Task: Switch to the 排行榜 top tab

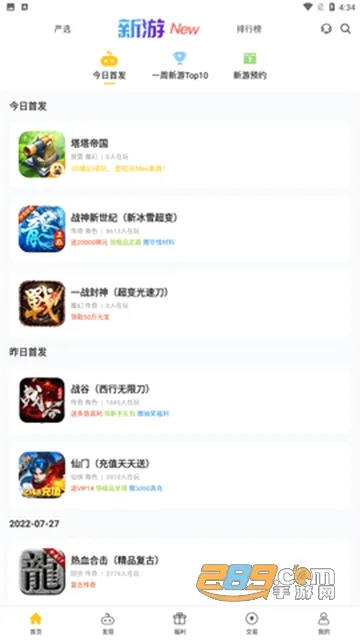Action: tap(249, 29)
